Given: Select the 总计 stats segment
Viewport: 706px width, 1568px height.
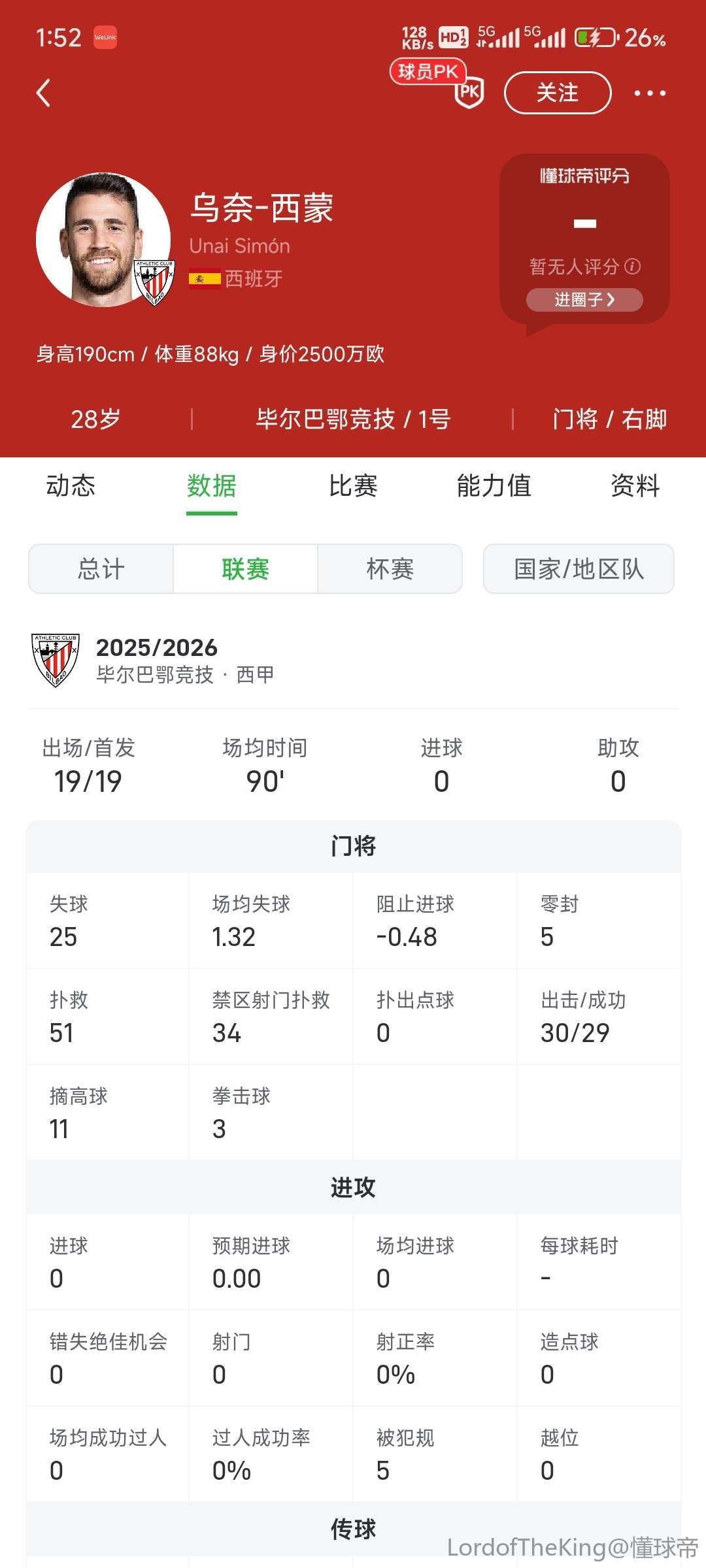Looking at the screenshot, I should (101, 569).
